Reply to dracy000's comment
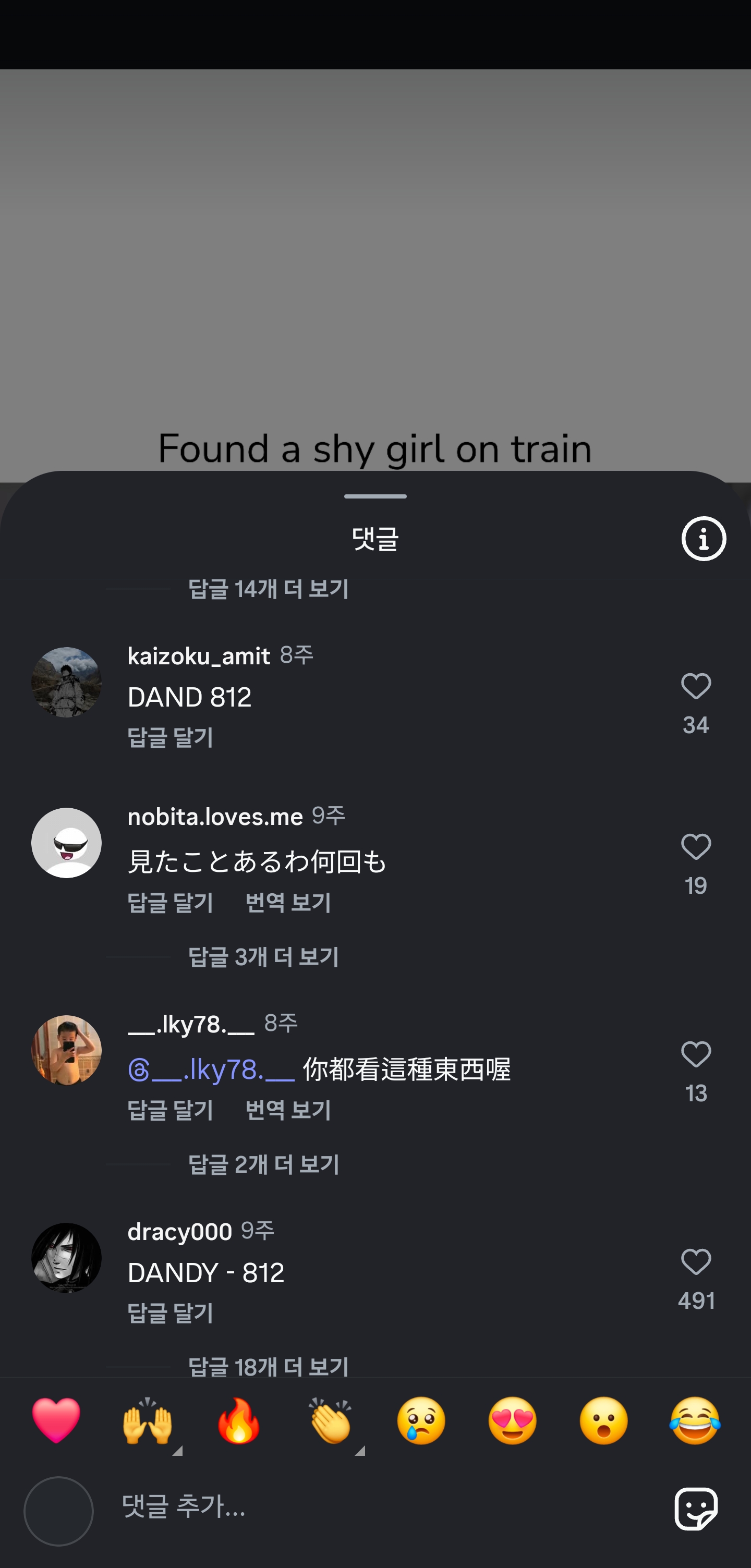Image resolution: width=751 pixels, height=1568 pixels. coord(171,1313)
